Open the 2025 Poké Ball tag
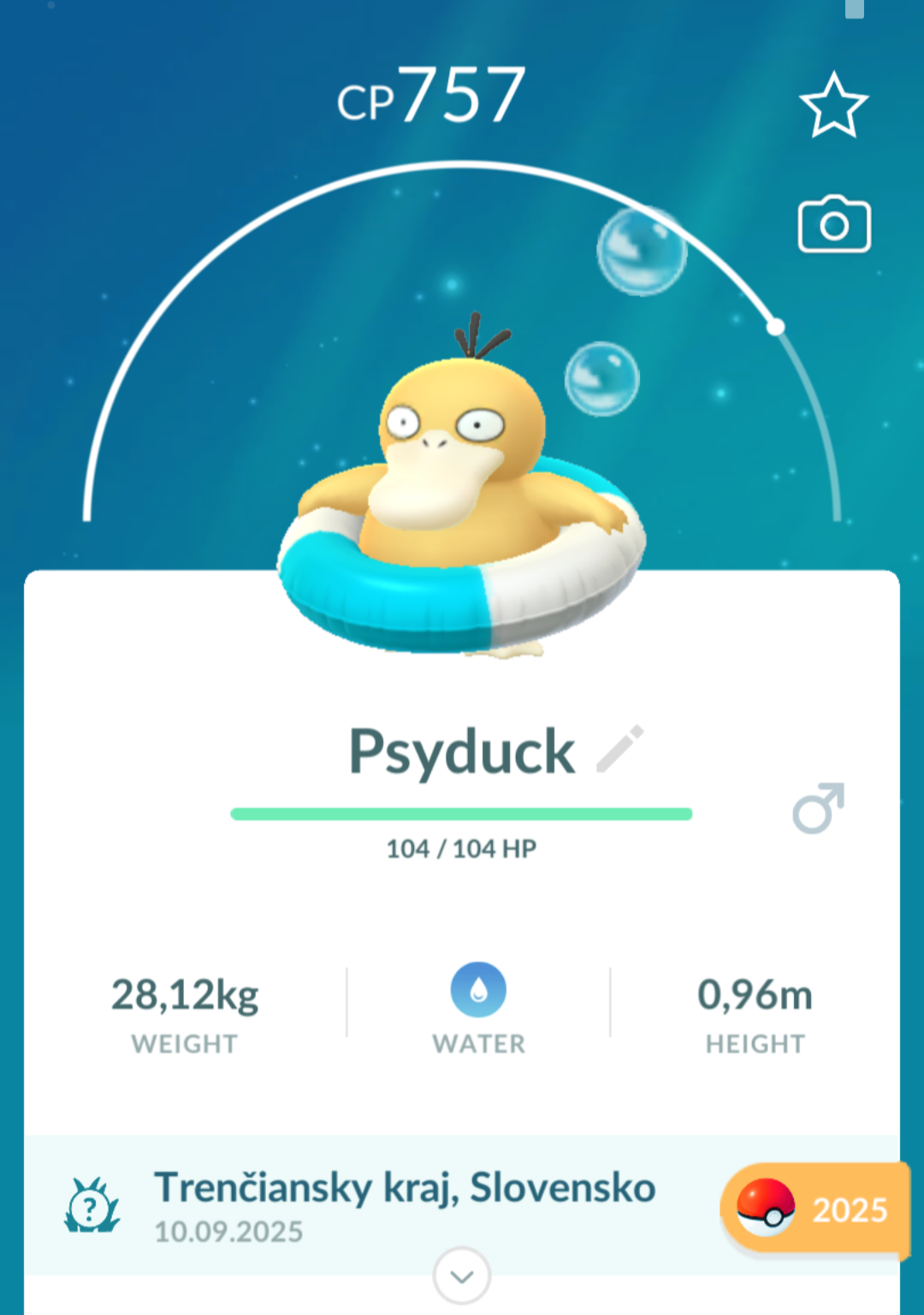This screenshot has height=1315, width=924. click(814, 1209)
